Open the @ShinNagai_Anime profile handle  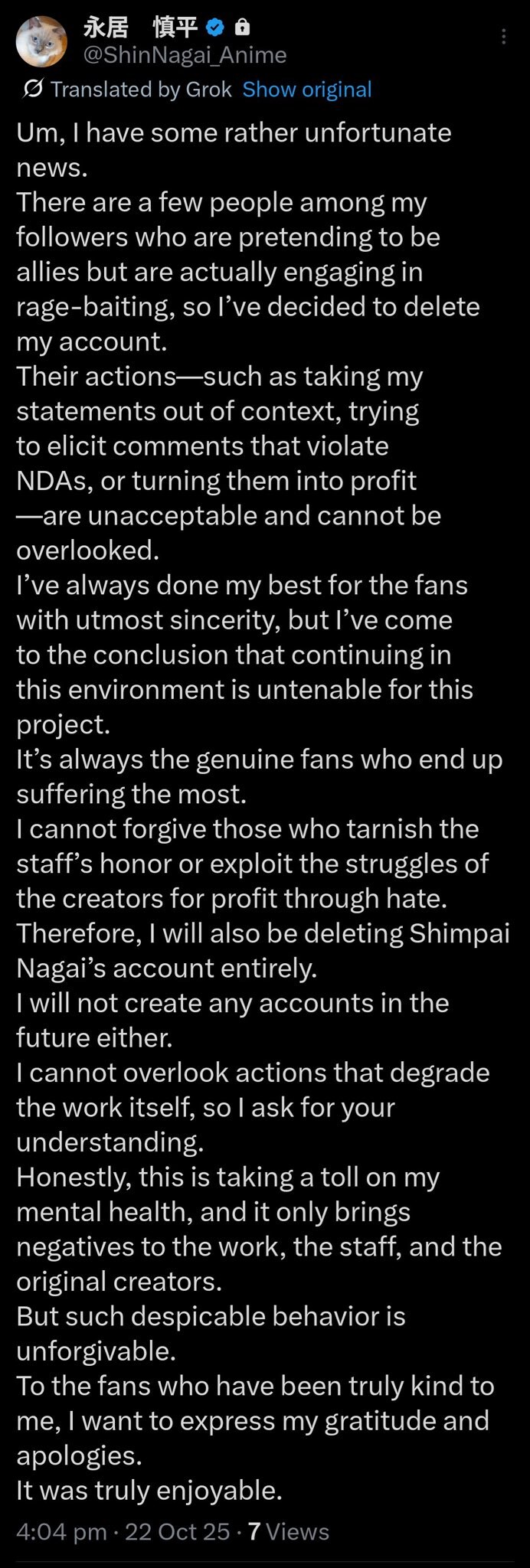[x=184, y=55]
